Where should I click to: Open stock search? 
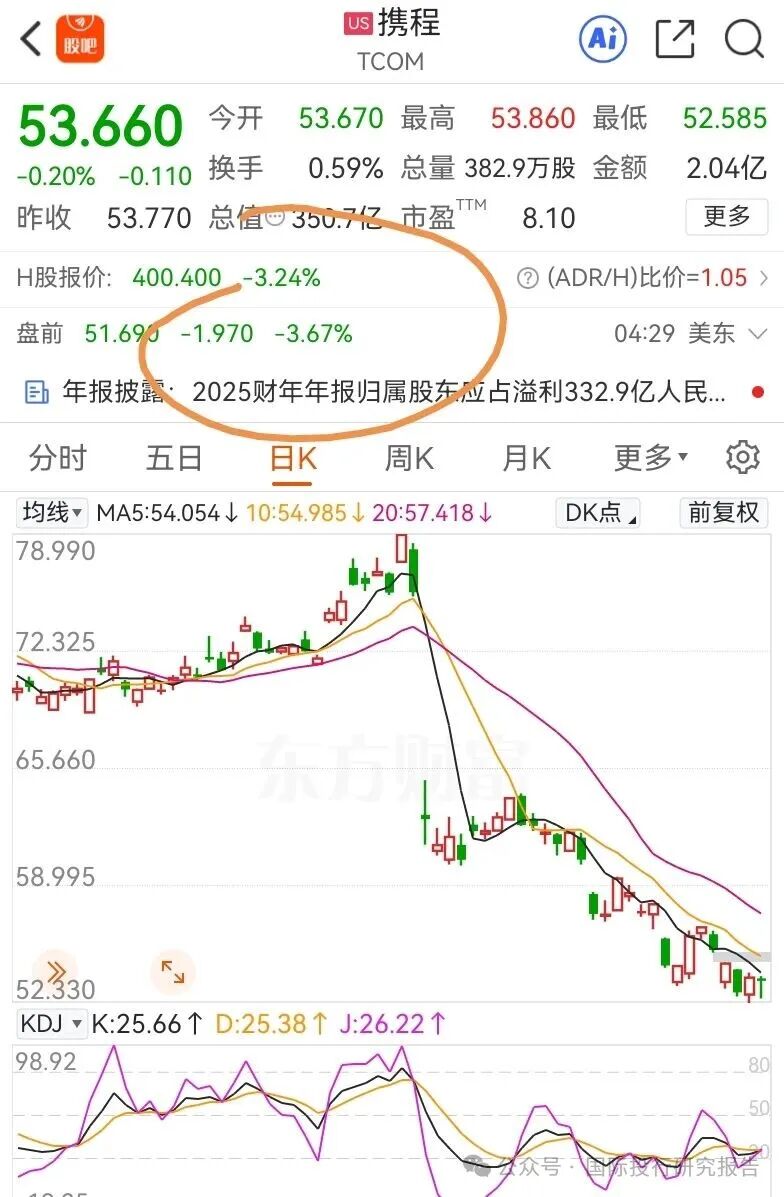point(744,39)
